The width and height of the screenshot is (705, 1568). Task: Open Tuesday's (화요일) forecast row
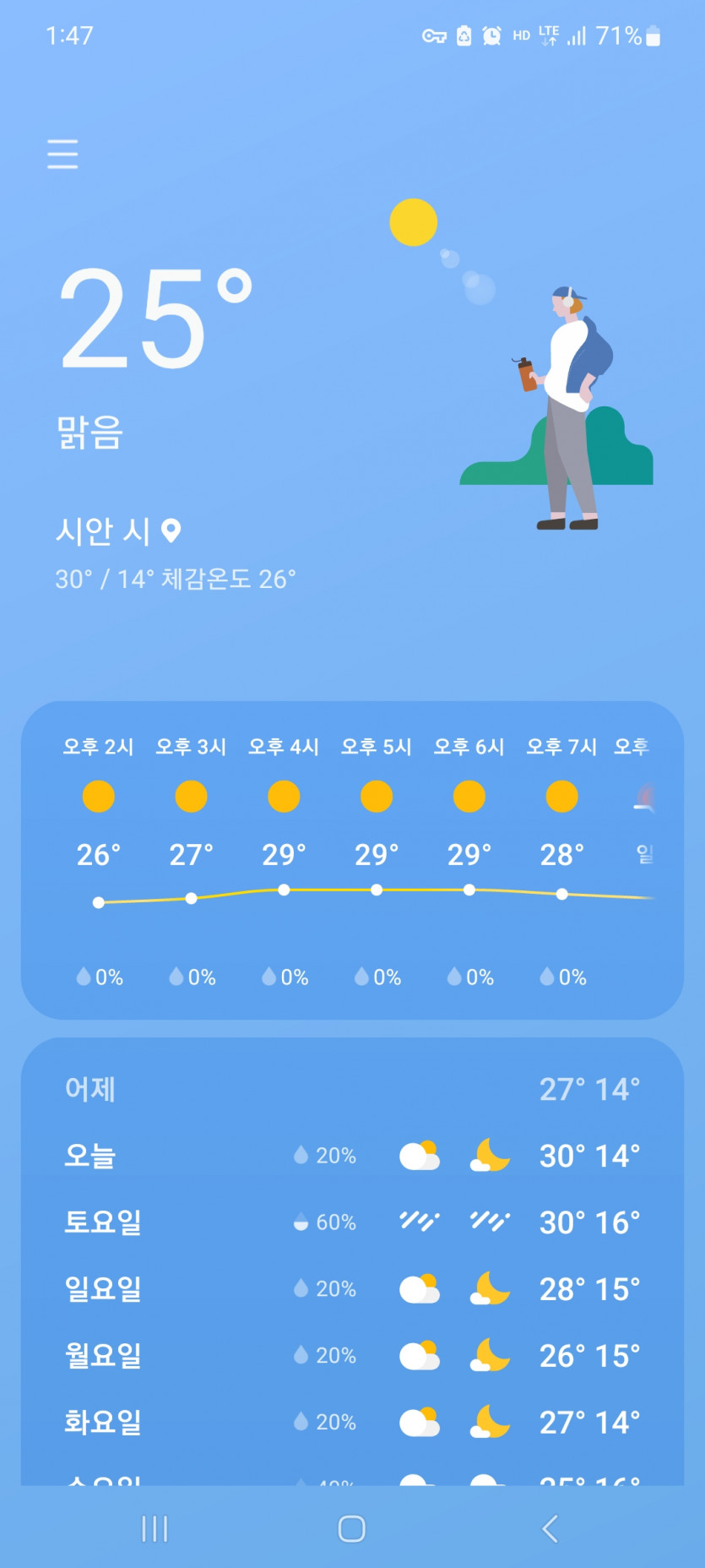(352, 1422)
